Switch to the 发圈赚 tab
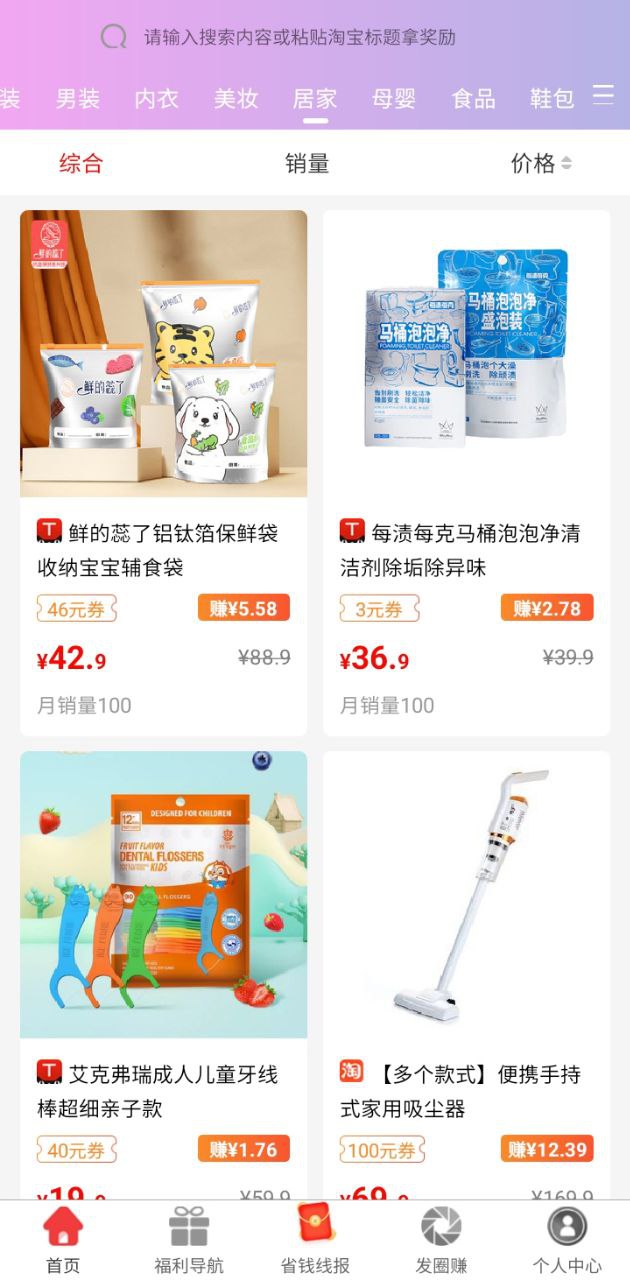The image size is (630, 1280). point(441,1240)
